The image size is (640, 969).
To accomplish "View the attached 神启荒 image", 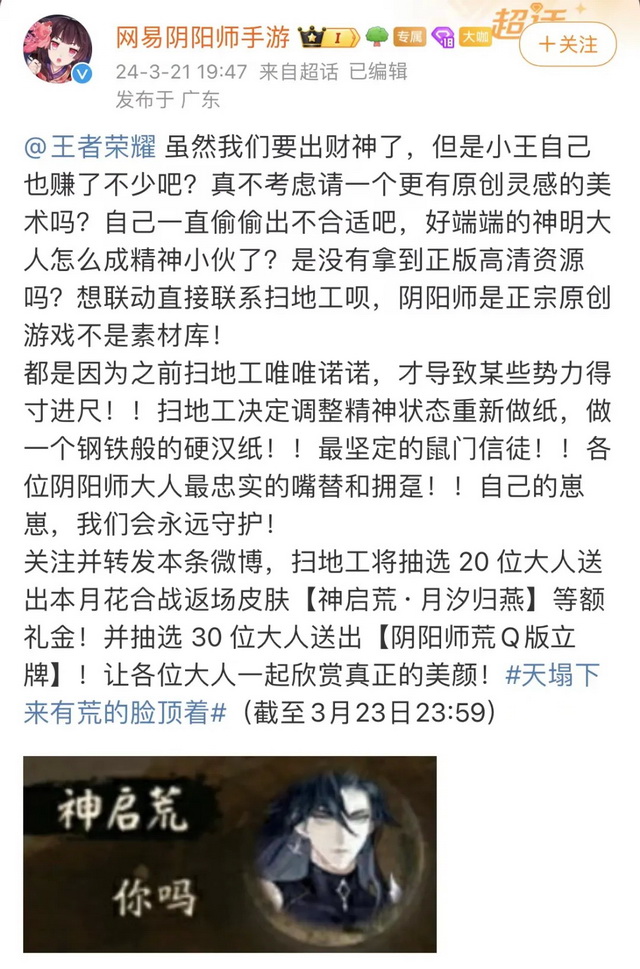I will (x=230, y=853).
